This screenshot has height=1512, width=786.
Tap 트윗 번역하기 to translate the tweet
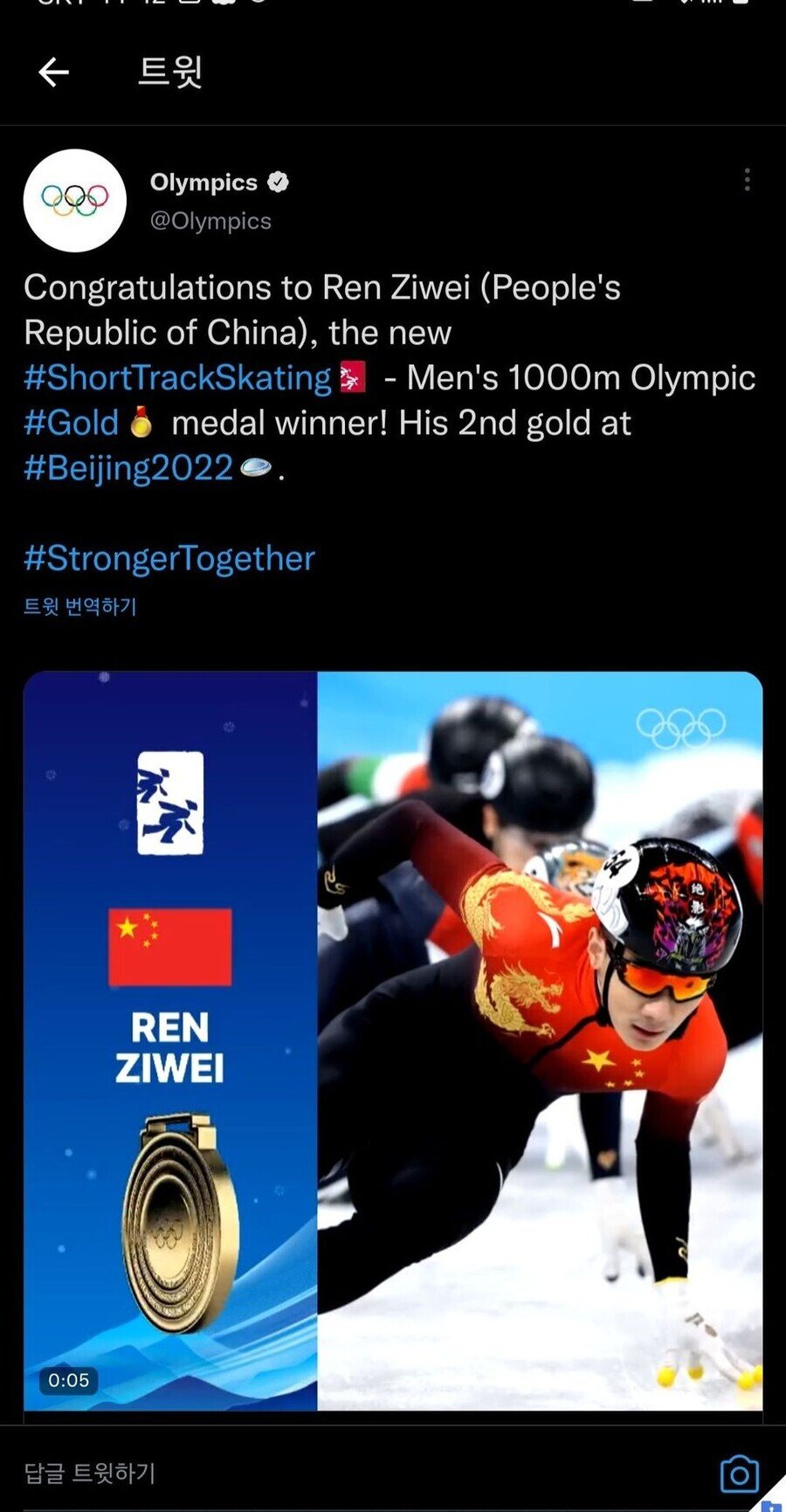(80, 606)
